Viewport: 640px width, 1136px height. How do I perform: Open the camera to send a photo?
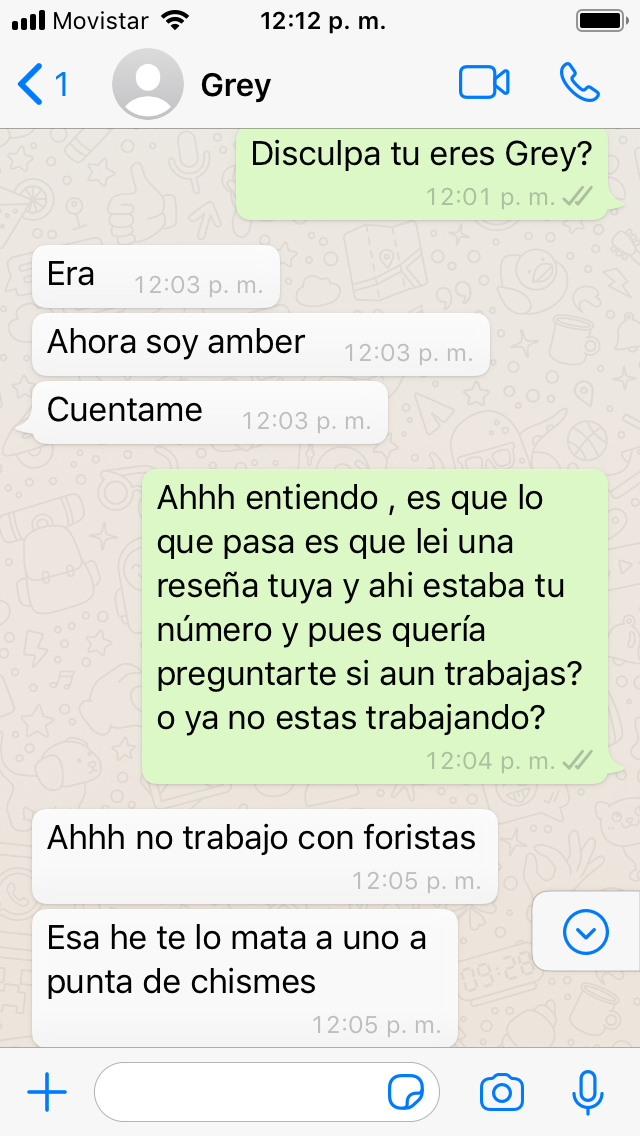[502, 1092]
